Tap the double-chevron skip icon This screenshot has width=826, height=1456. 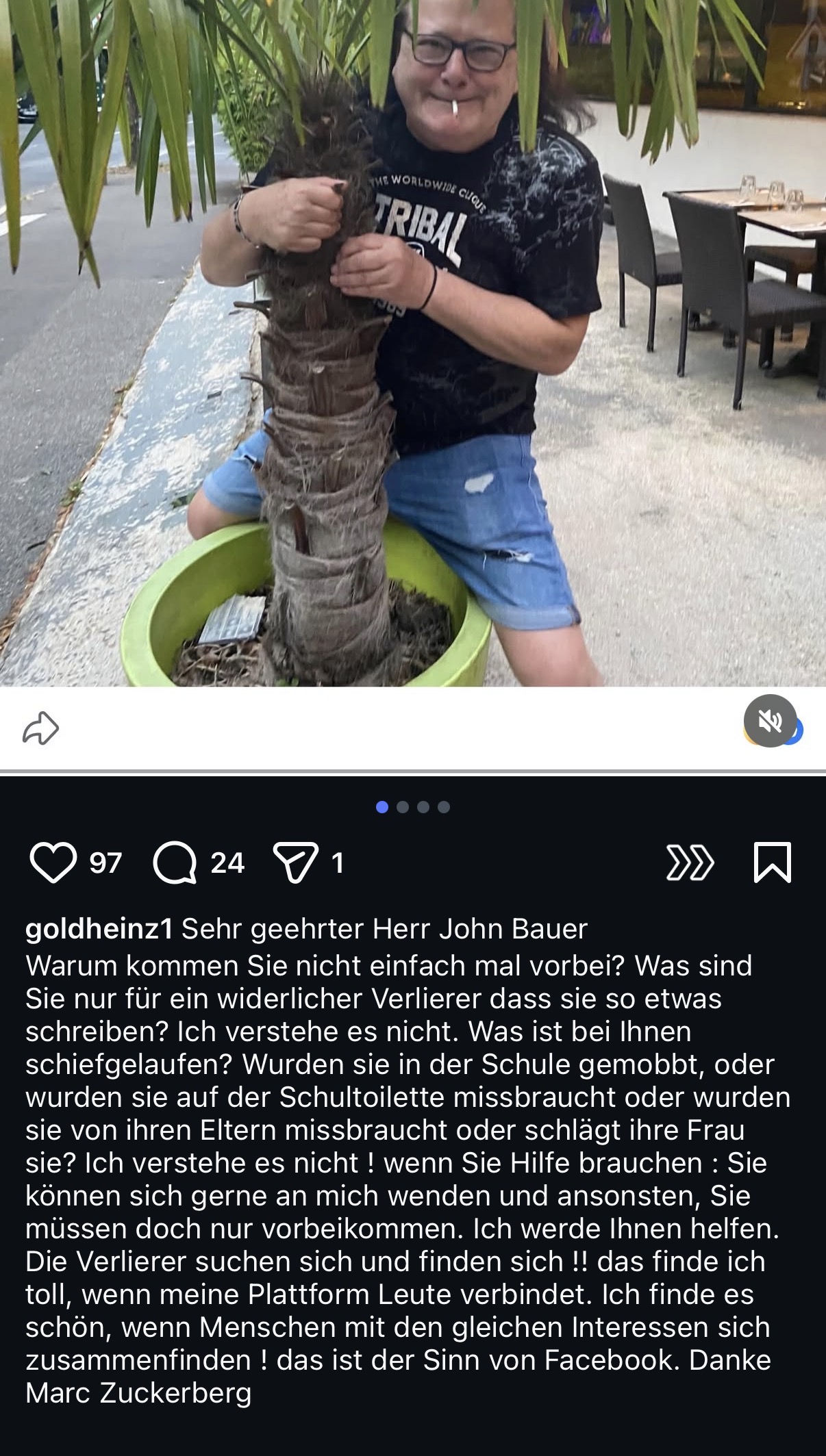690,863
